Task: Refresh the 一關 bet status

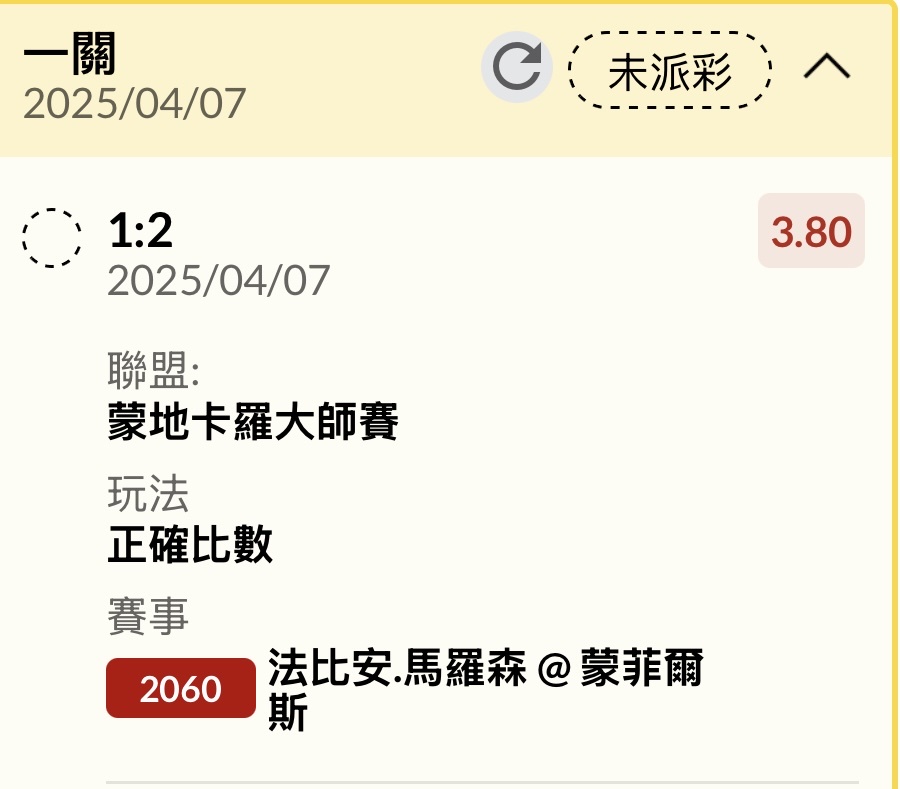Action: click(517, 68)
